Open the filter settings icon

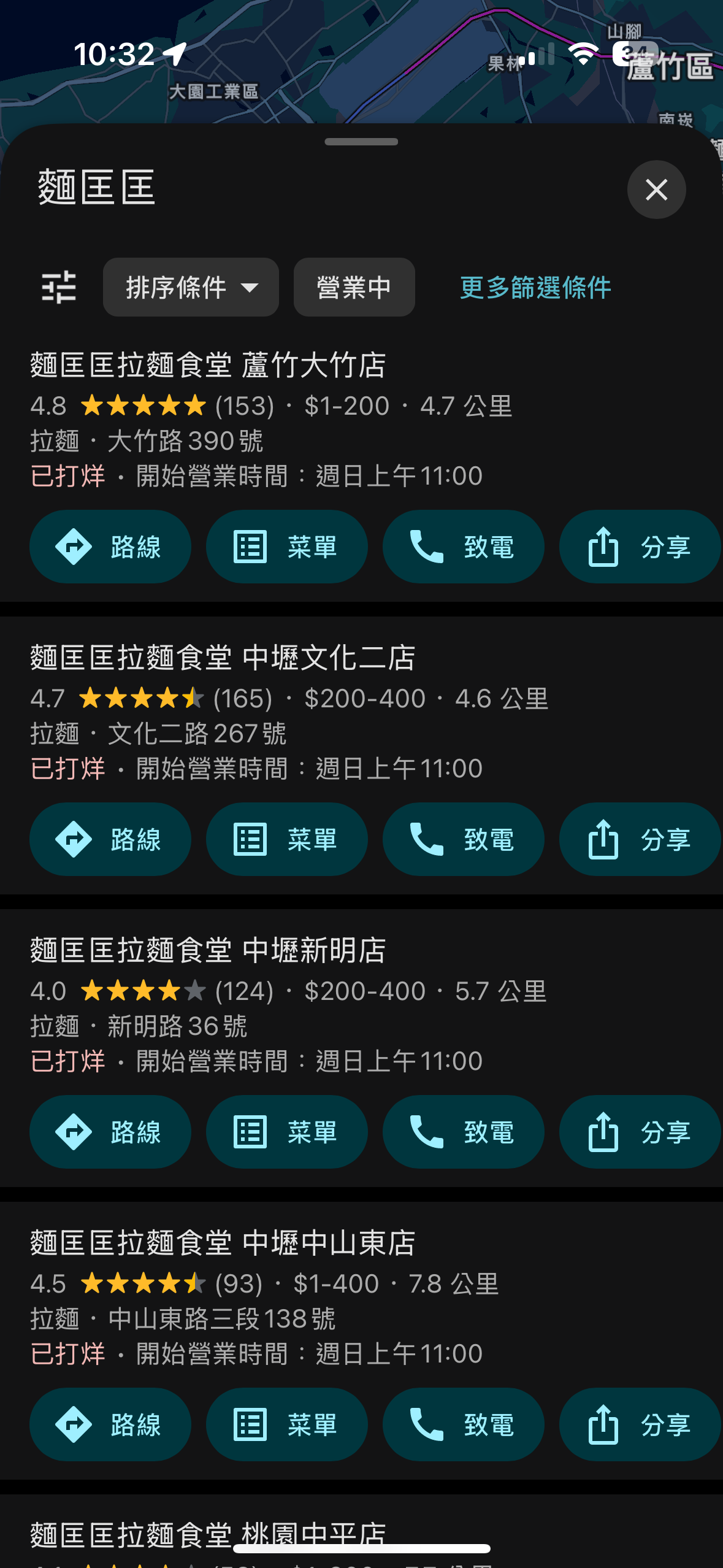tap(59, 287)
